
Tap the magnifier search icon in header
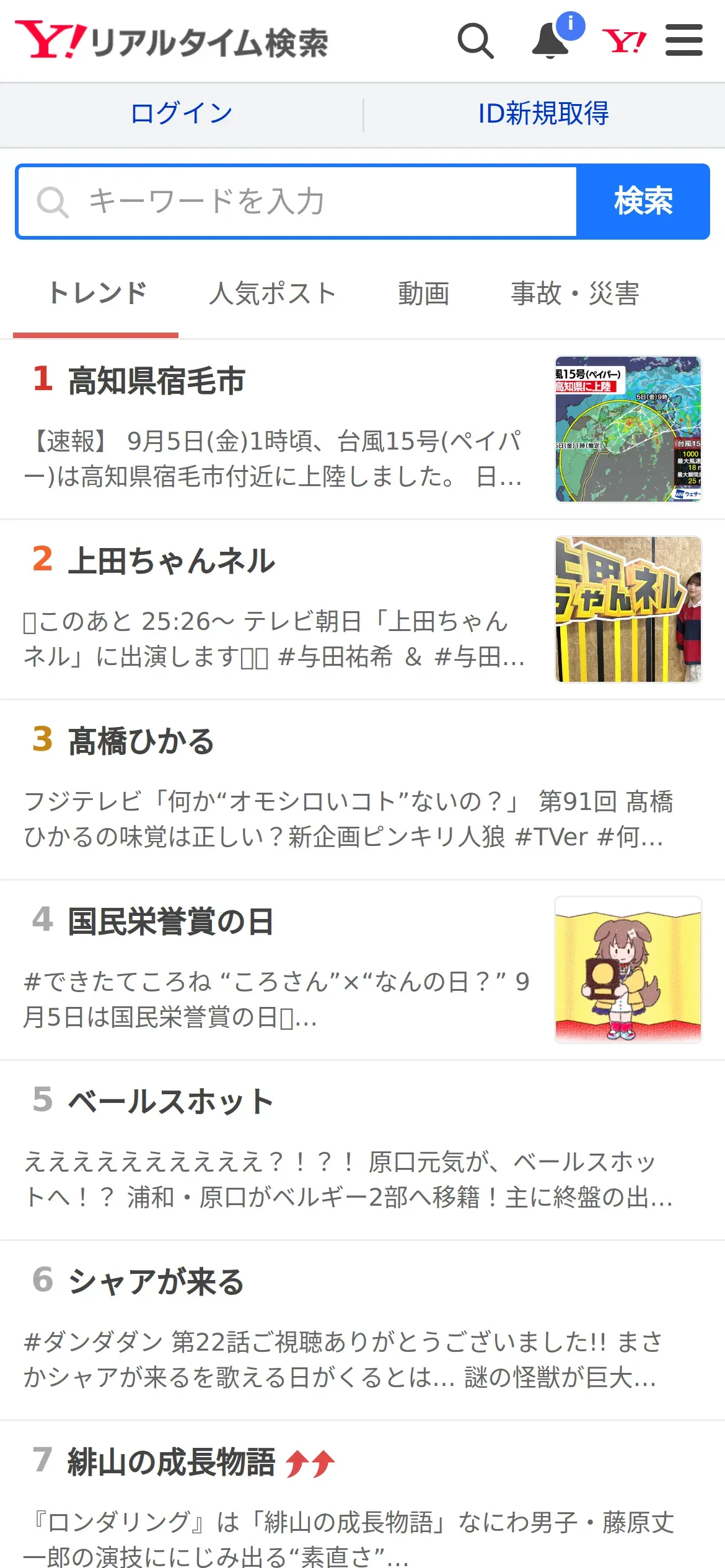(x=475, y=41)
